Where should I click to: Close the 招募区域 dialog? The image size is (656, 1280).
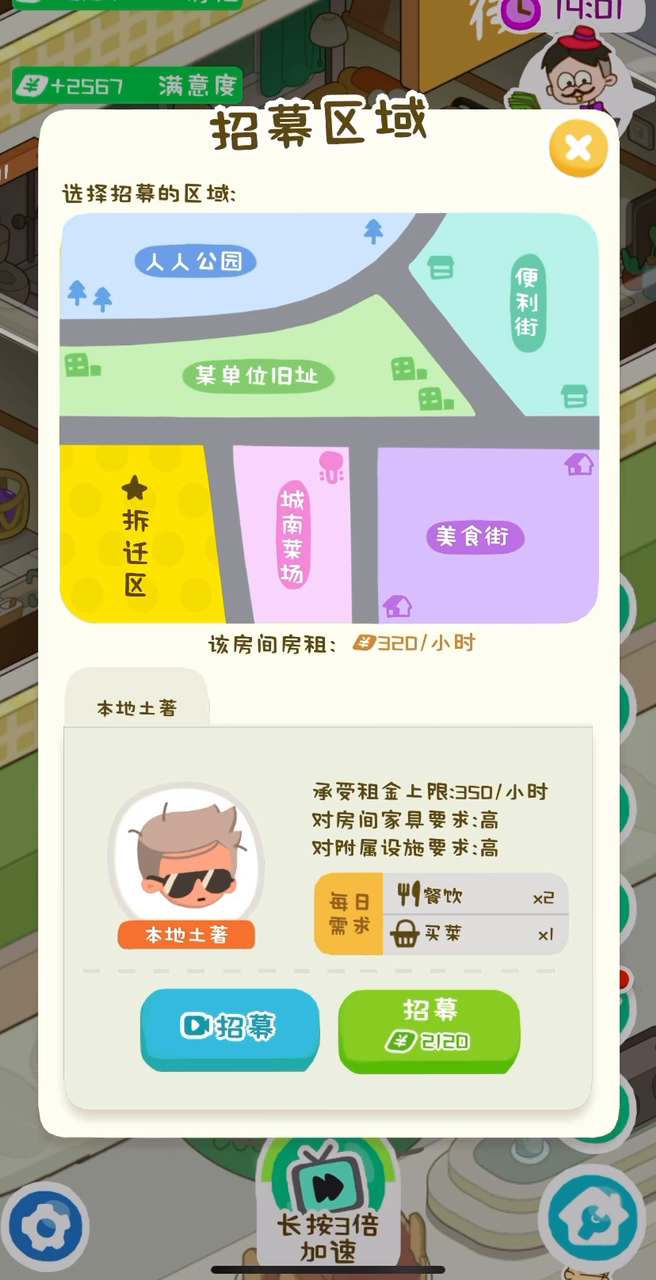[578, 148]
